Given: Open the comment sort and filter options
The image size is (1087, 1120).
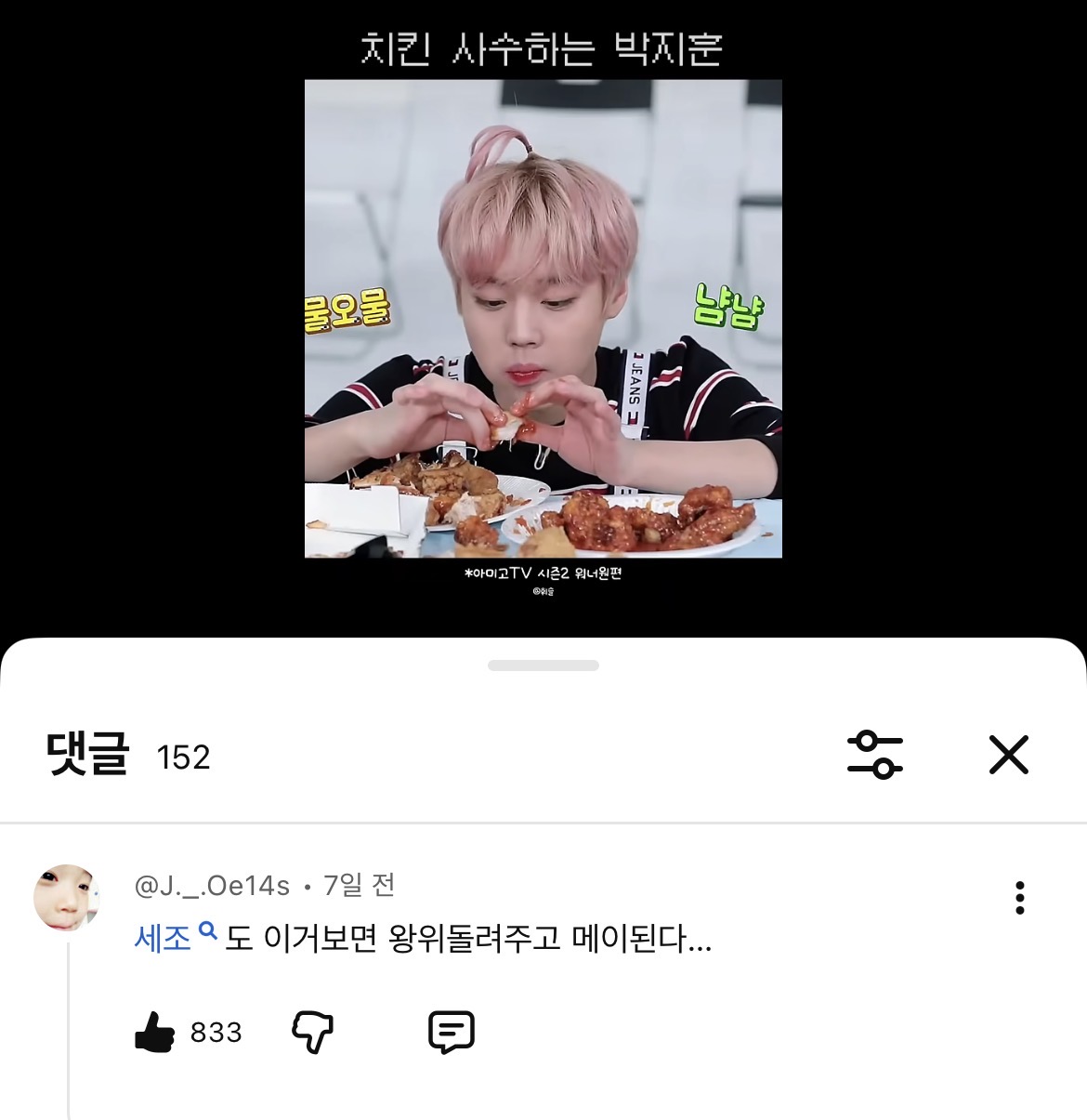Looking at the screenshot, I should (874, 755).
